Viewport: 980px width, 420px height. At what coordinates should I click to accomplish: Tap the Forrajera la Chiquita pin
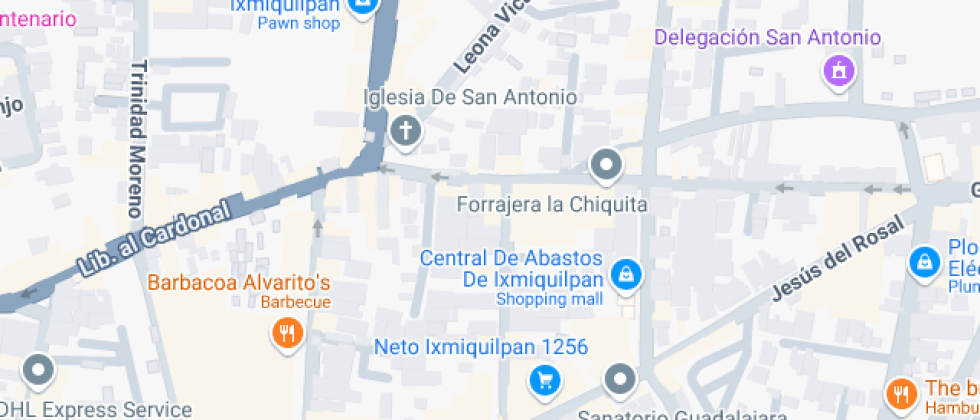point(605,165)
